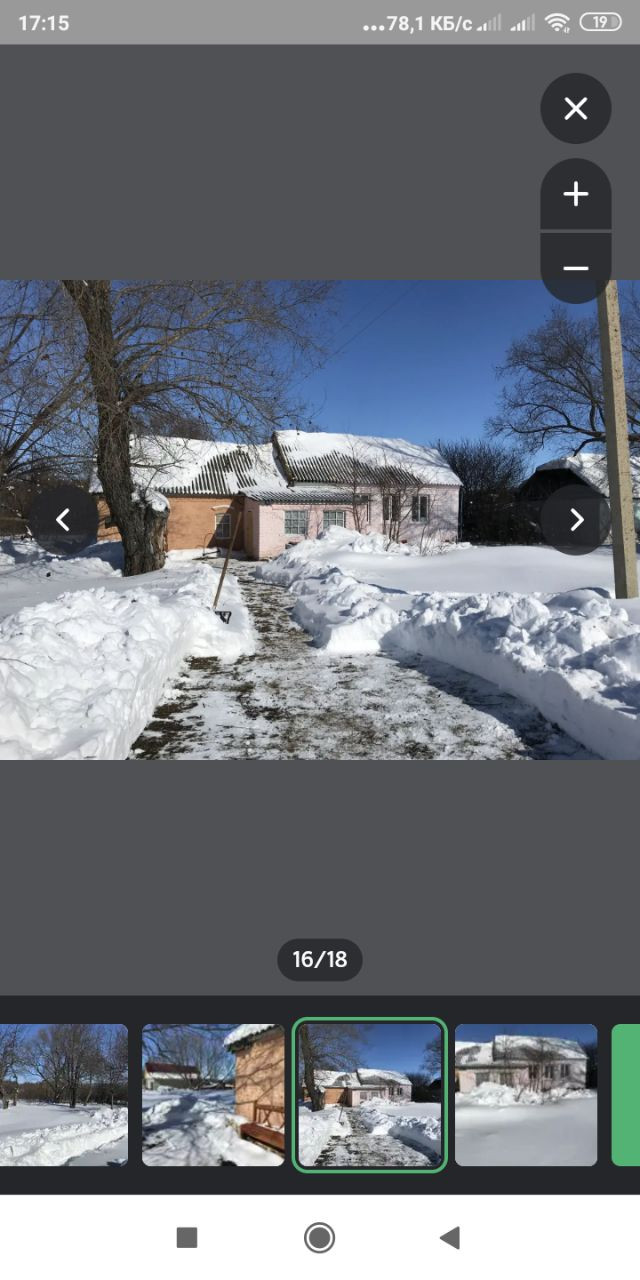Go to the home screen
The height and width of the screenshot is (1280, 640).
(x=319, y=1238)
